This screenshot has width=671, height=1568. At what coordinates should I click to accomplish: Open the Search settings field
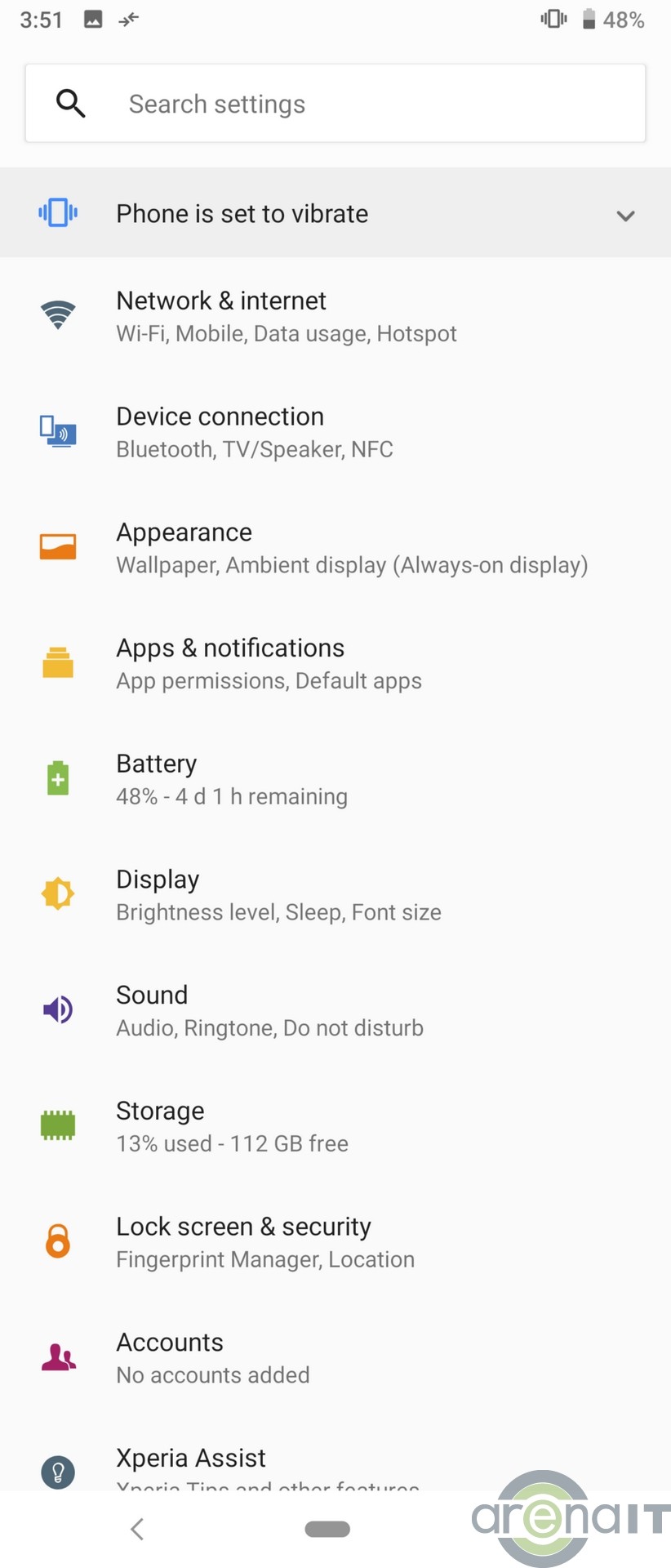(335, 104)
